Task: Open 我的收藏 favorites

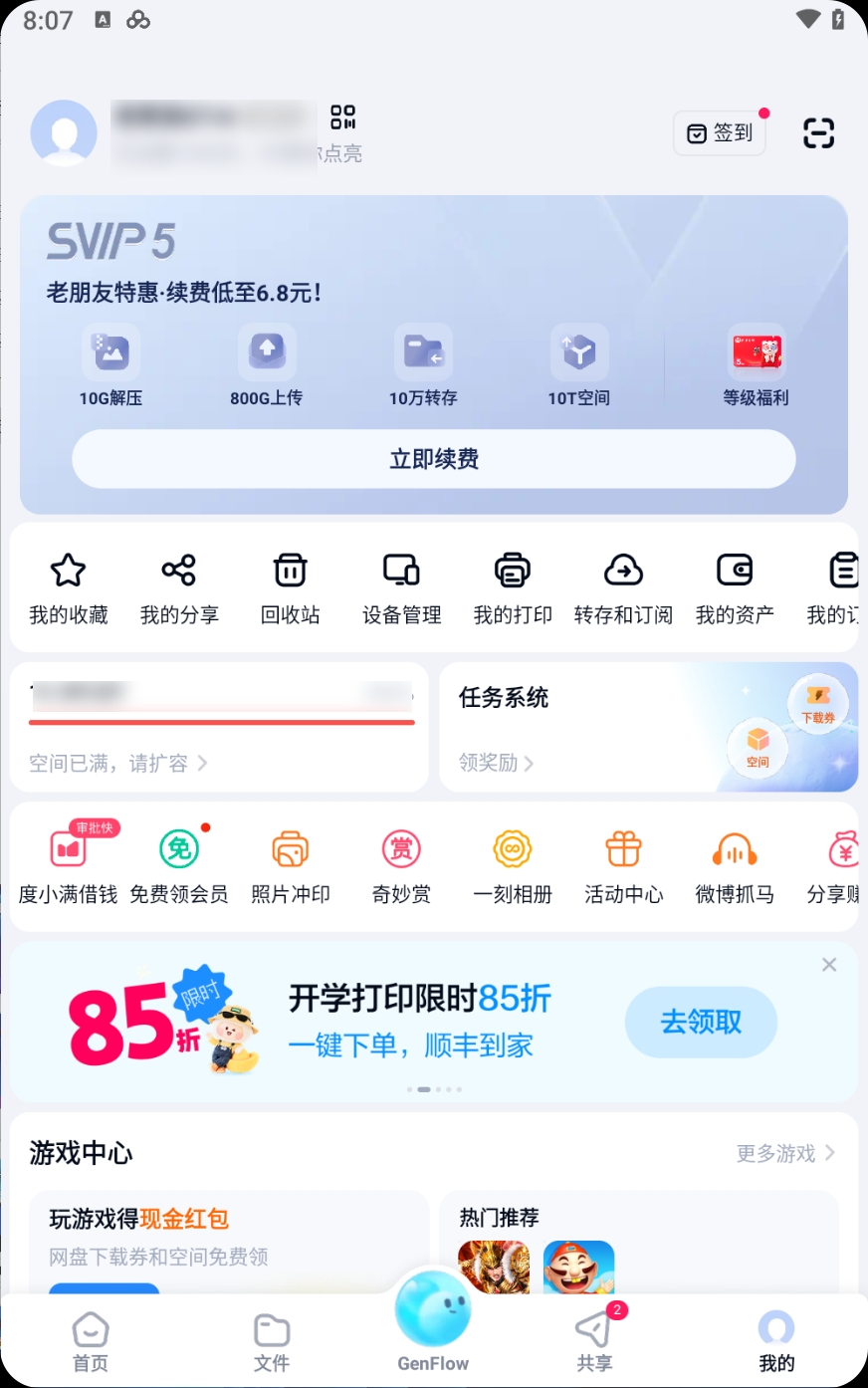Action: [68, 587]
